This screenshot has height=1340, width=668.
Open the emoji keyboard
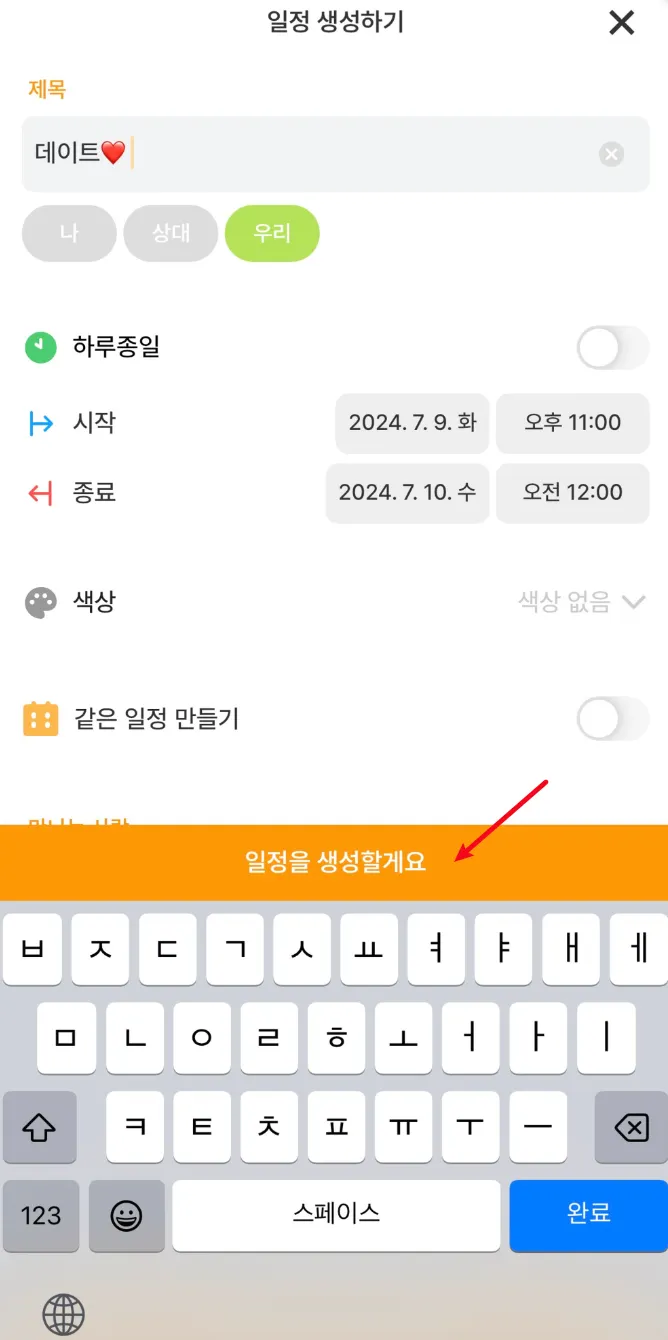click(126, 1216)
